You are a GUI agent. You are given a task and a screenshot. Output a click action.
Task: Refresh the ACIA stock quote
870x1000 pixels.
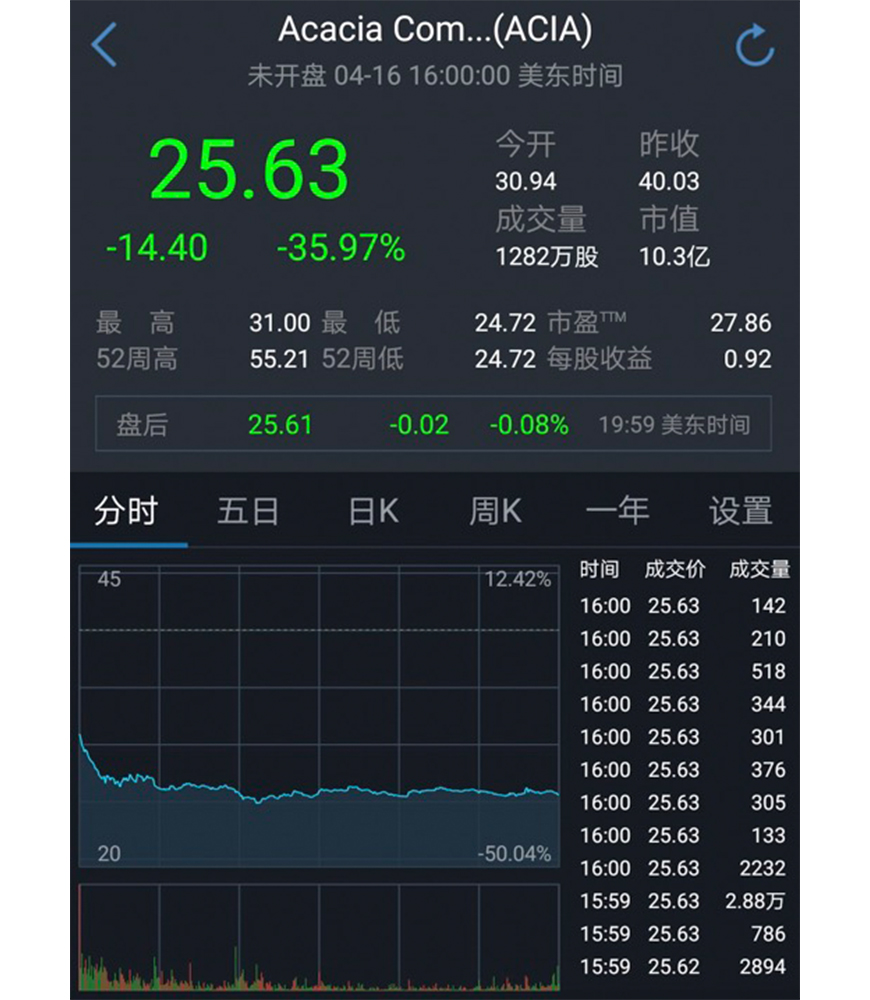754,46
